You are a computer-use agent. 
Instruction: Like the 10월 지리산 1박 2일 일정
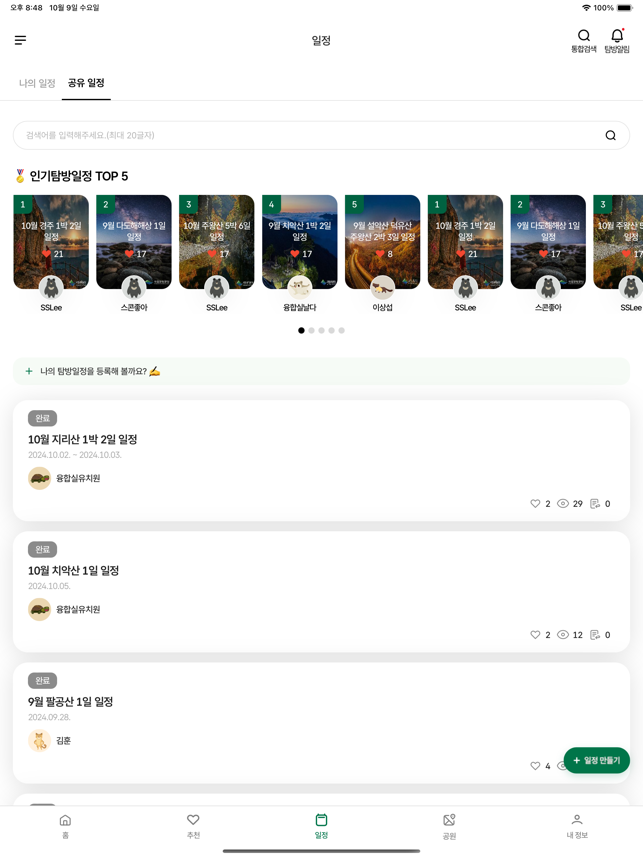535,504
